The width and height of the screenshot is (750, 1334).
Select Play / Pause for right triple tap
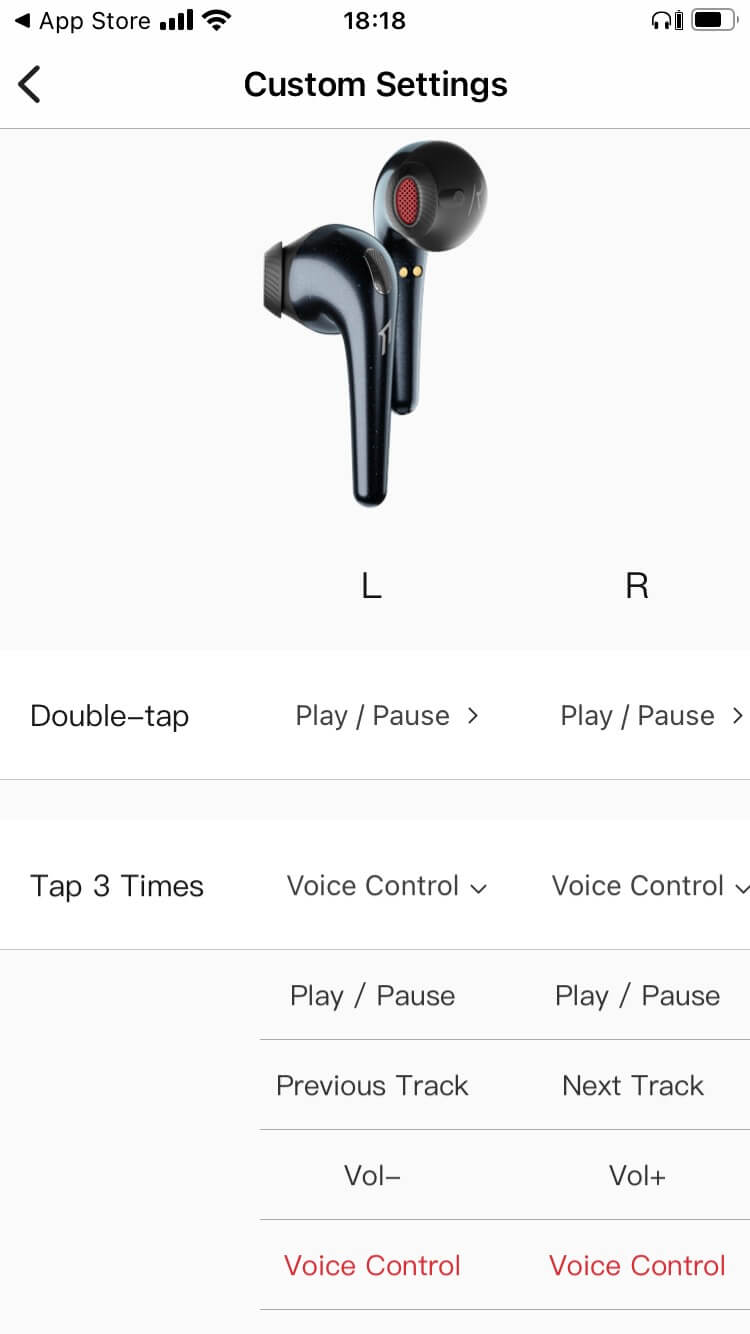pyautogui.click(x=637, y=996)
